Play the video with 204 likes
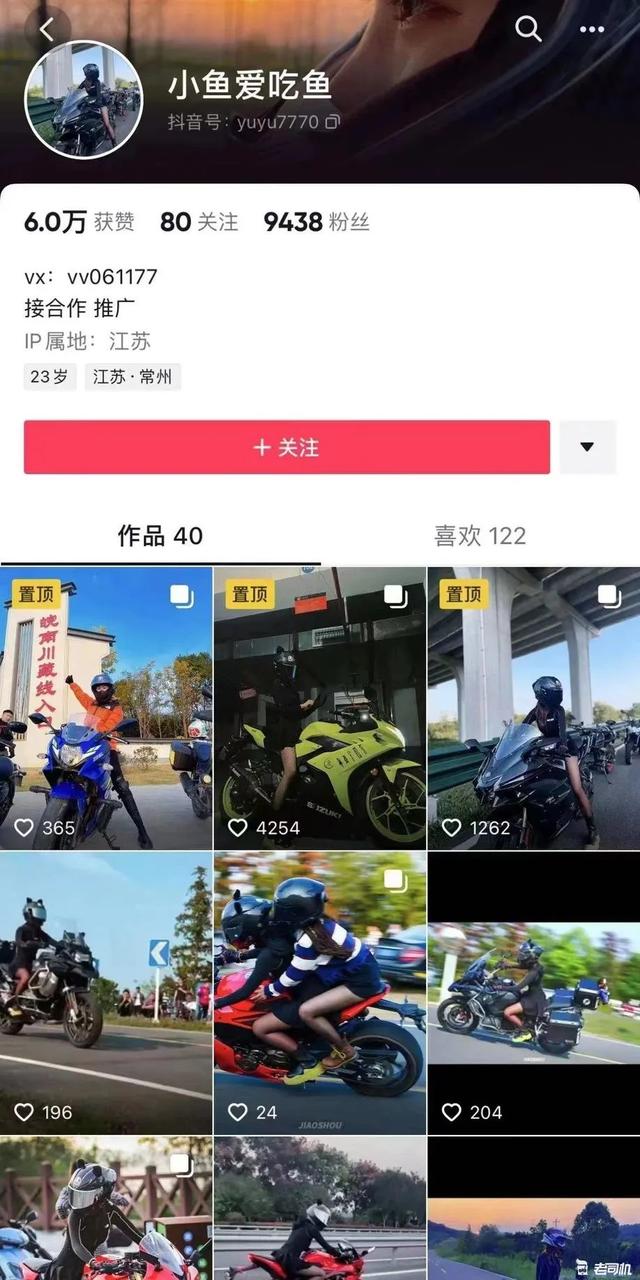Image resolution: width=640 pixels, height=1280 pixels. pos(533,992)
